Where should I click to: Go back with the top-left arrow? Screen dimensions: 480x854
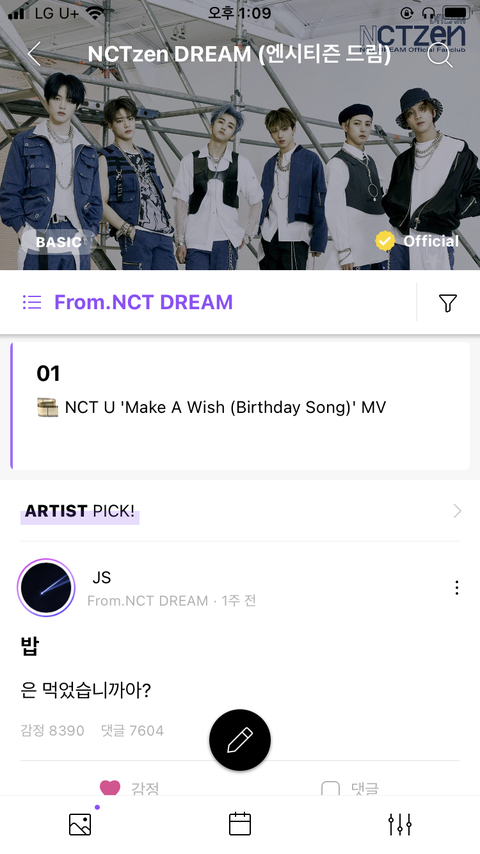pos(34,54)
